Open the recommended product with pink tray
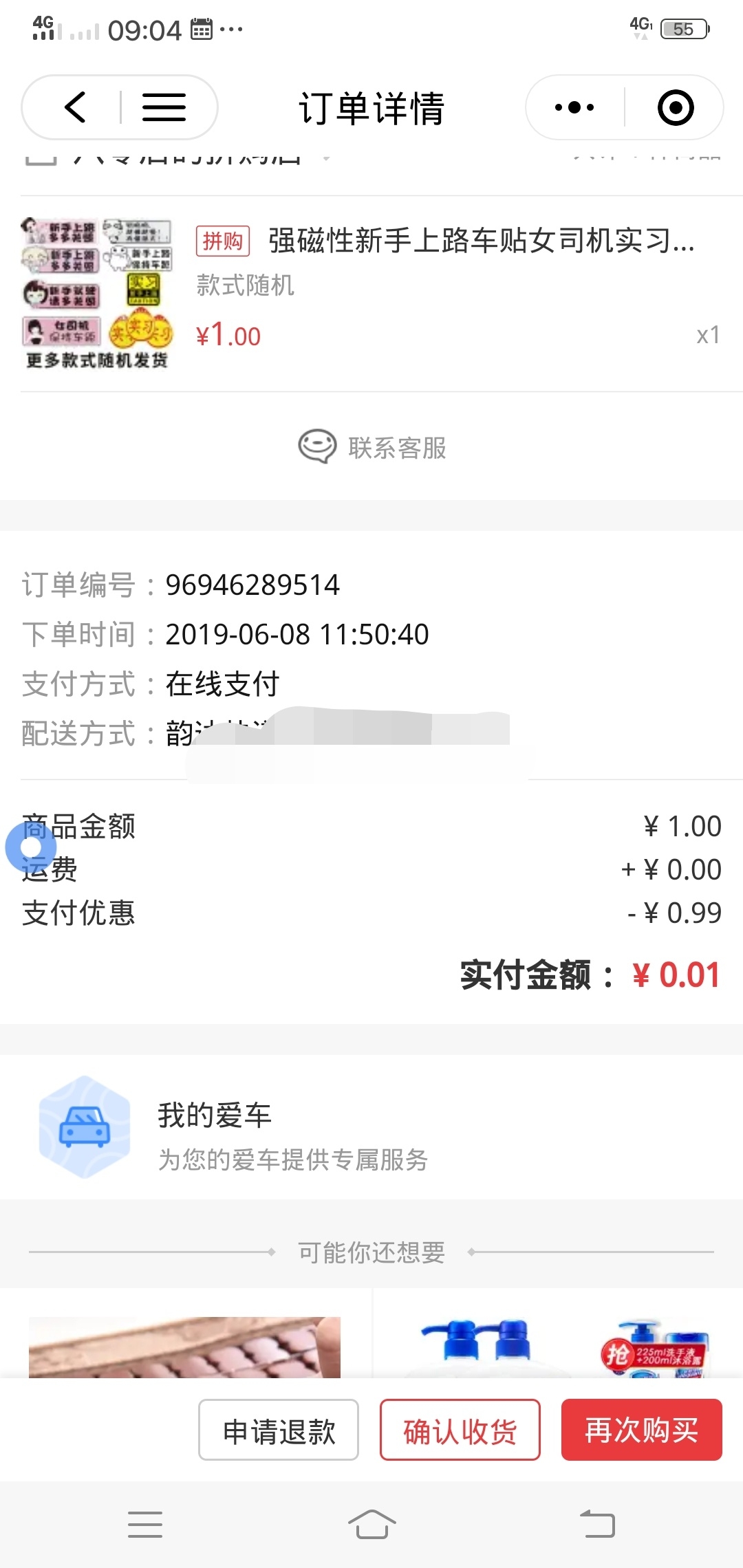Image resolution: width=743 pixels, height=1568 pixels. coord(184,1347)
